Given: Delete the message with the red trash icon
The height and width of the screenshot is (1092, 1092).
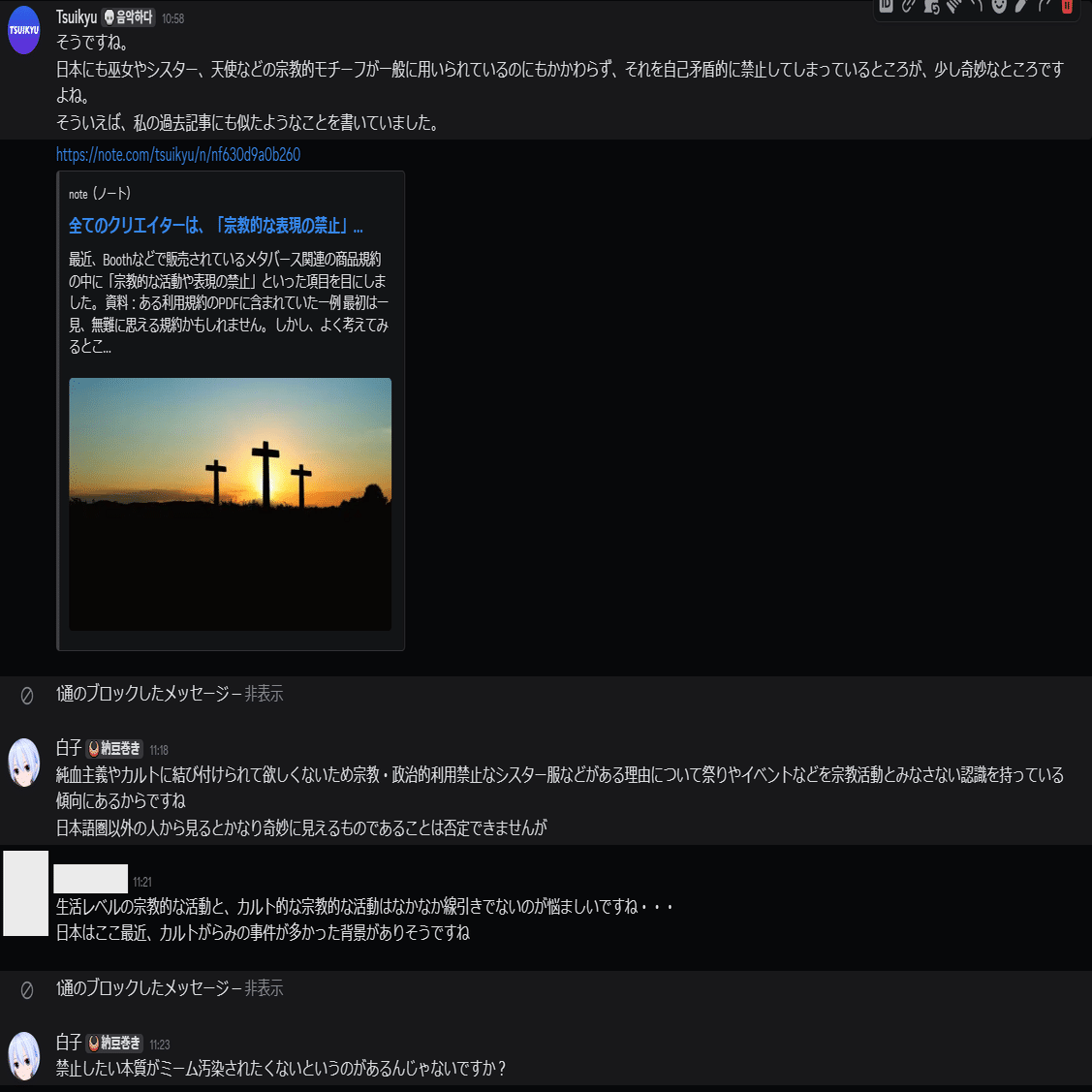Looking at the screenshot, I should (x=1067, y=5).
